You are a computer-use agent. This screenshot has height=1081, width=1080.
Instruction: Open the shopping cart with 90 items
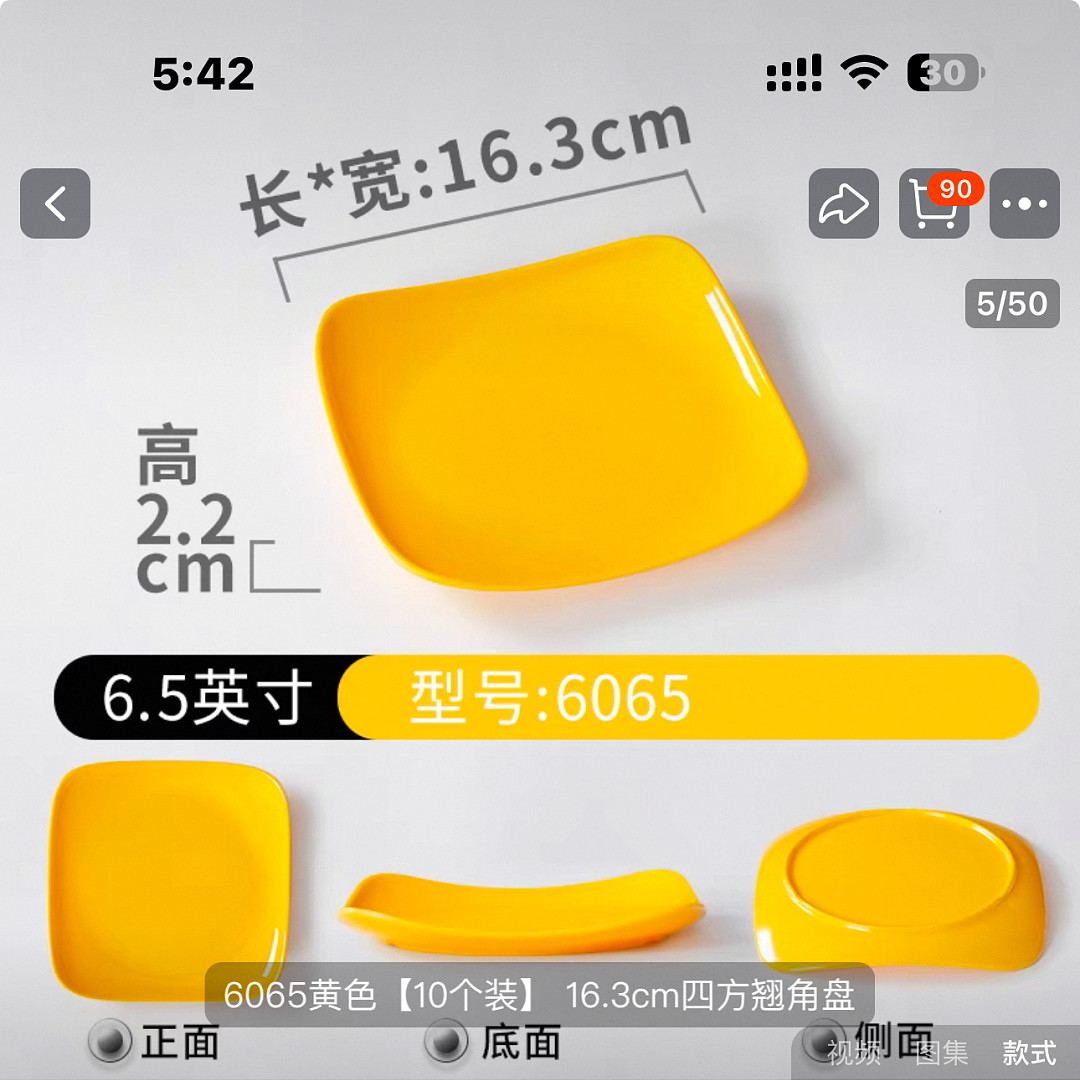(x=934, y=204)
